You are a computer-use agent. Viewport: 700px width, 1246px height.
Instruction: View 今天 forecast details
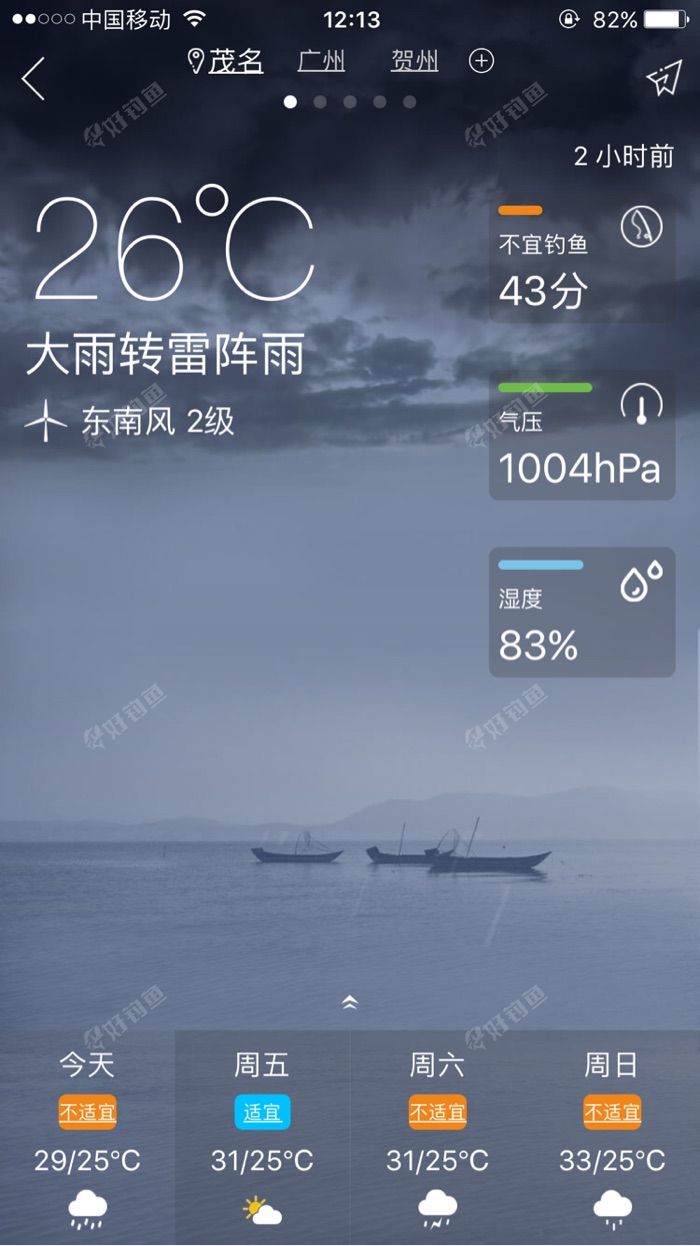pyautogui.click(x=88, y=1138)
